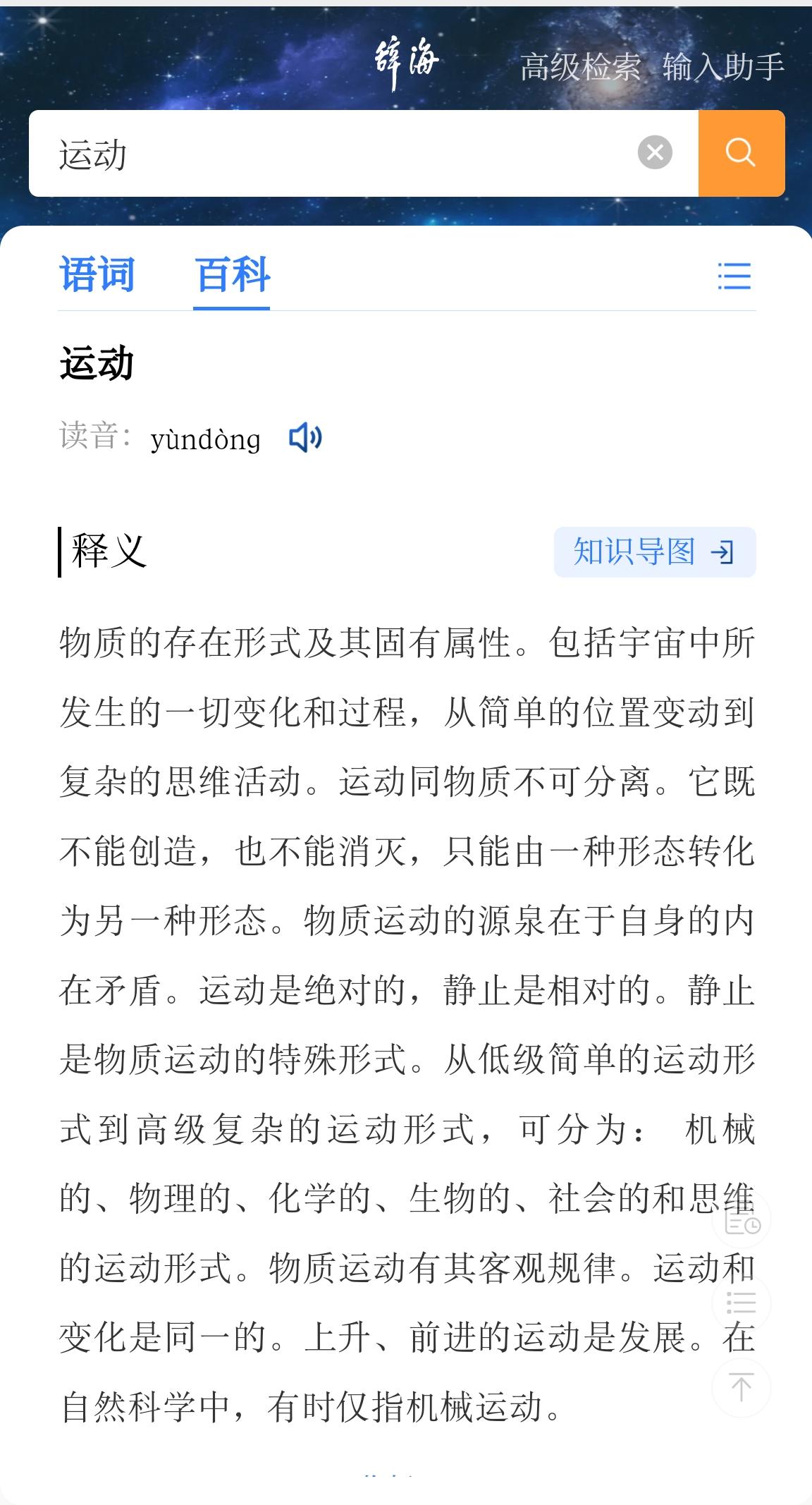Run search with the orange magnifier button

(741, 153)
